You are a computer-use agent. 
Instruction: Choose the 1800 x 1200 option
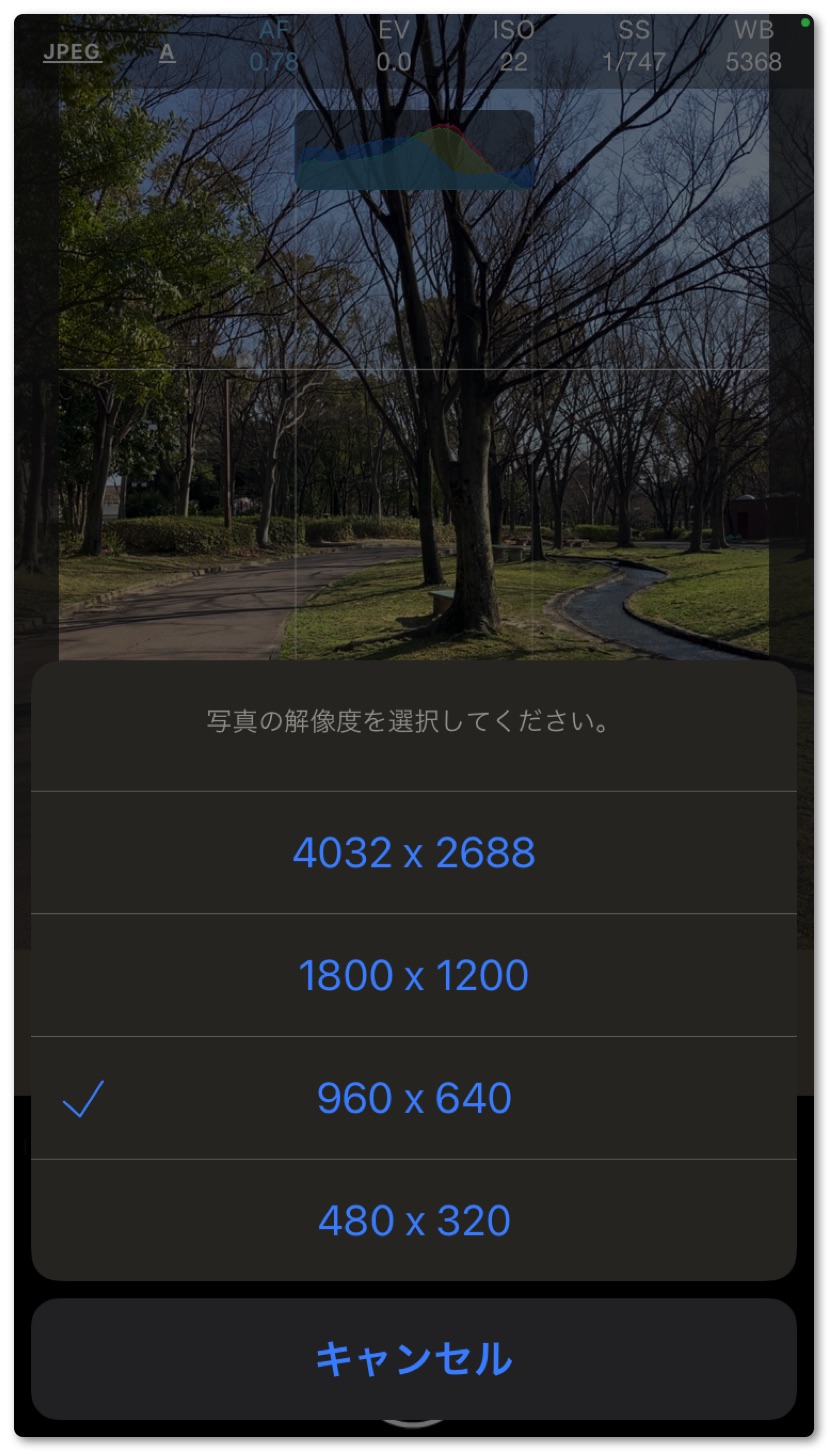[414, 975]
